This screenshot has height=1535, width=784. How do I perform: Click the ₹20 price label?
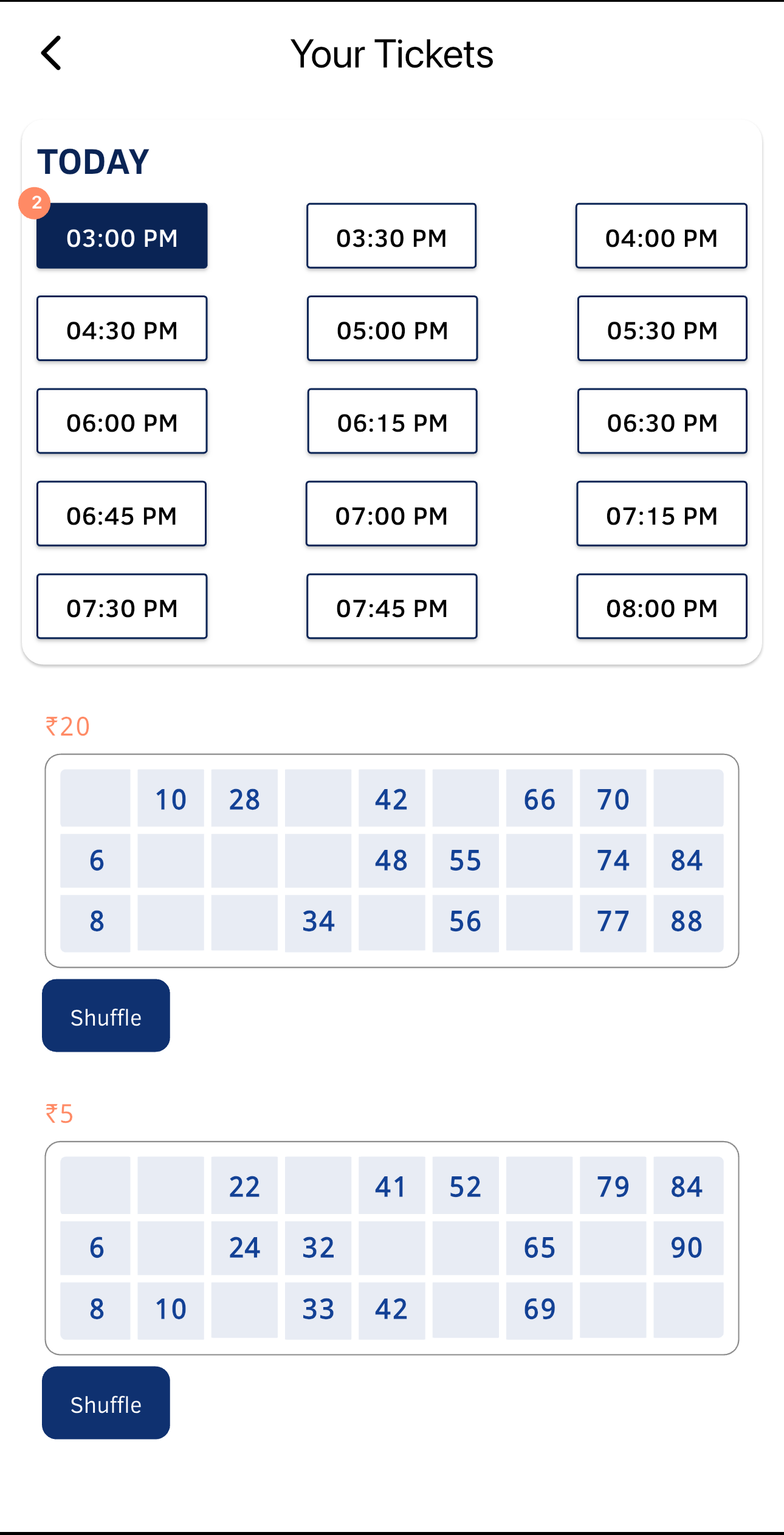point(67,726)
